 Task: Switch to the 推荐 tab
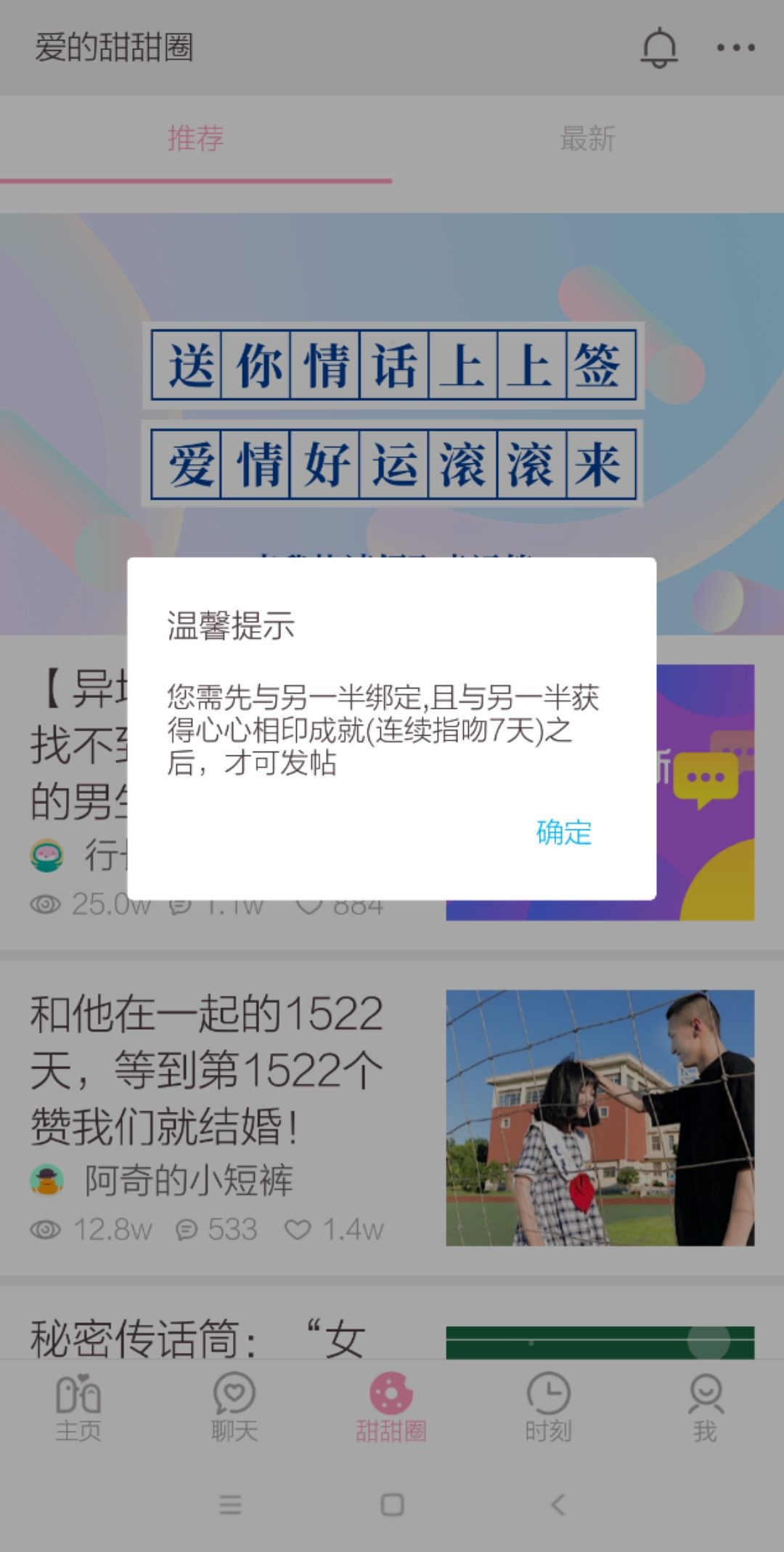[195, 138]
